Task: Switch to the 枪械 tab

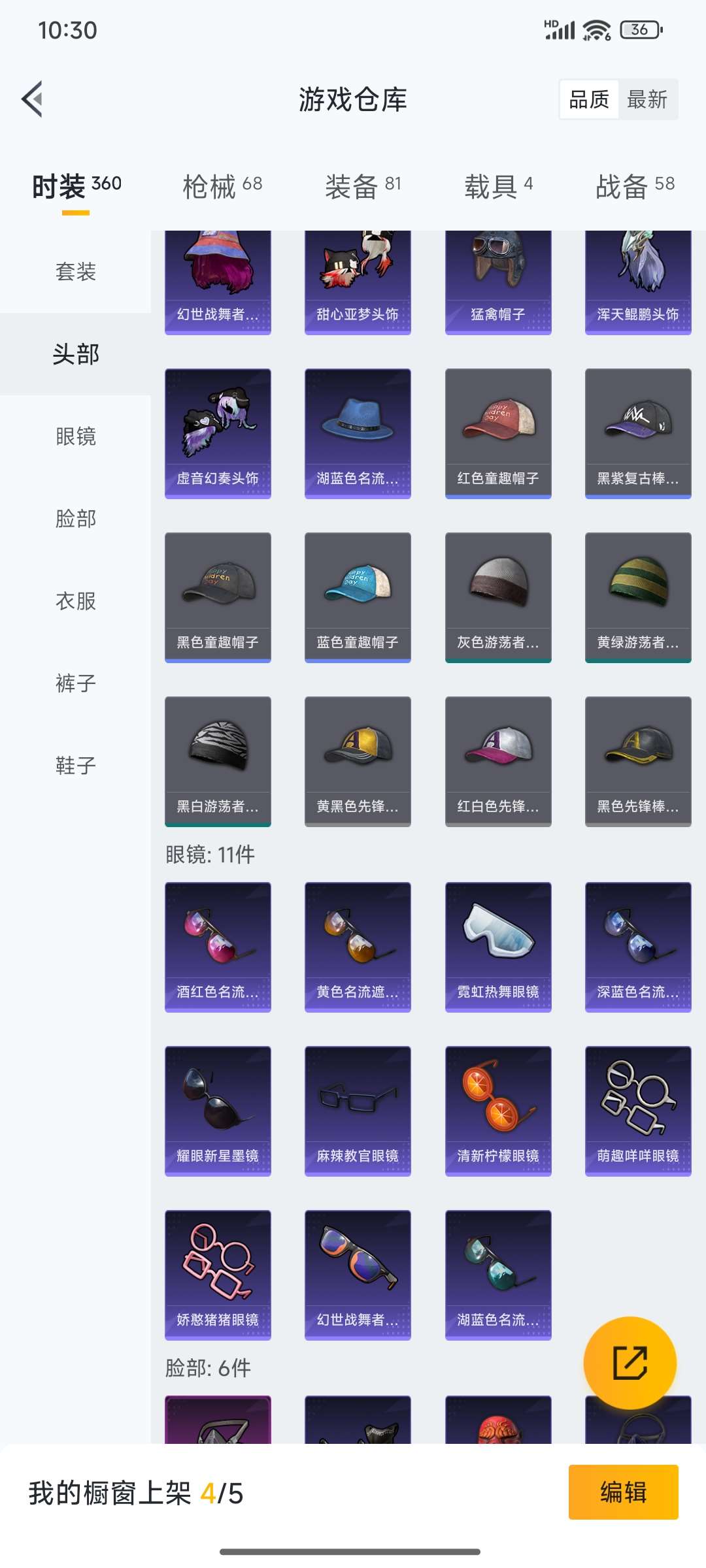Action: coord(222,186)
